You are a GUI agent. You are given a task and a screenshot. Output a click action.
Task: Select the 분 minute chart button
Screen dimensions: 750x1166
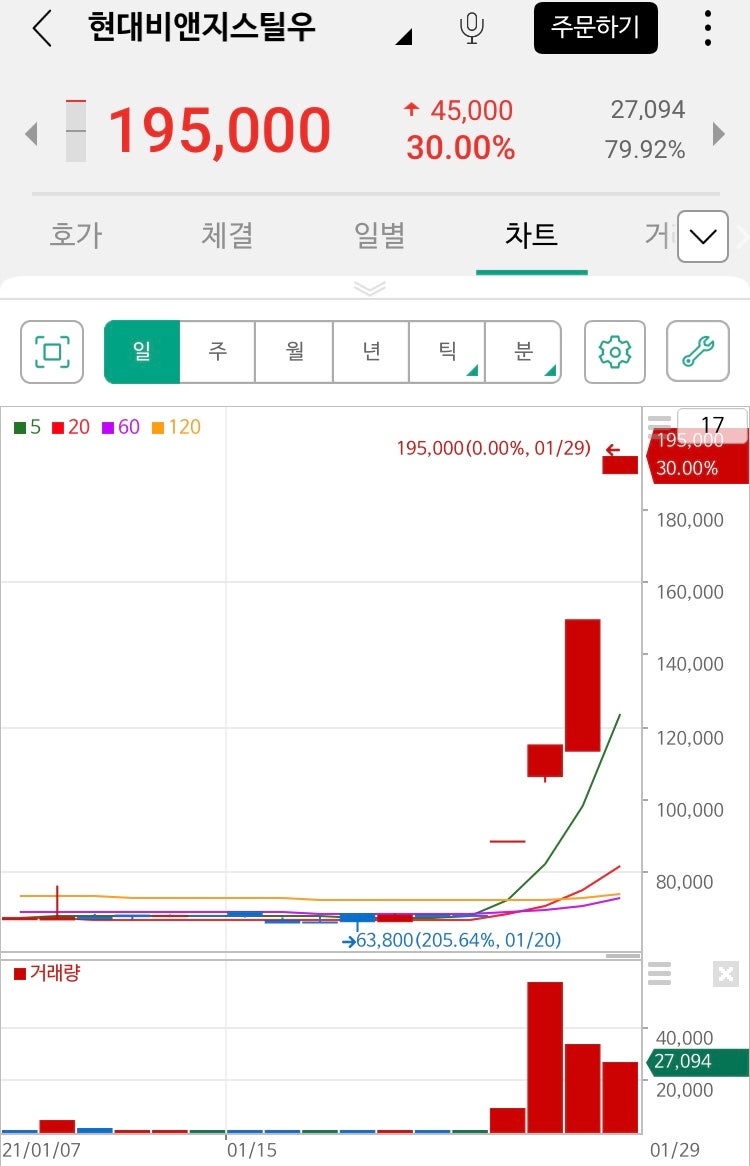[522, 352]
